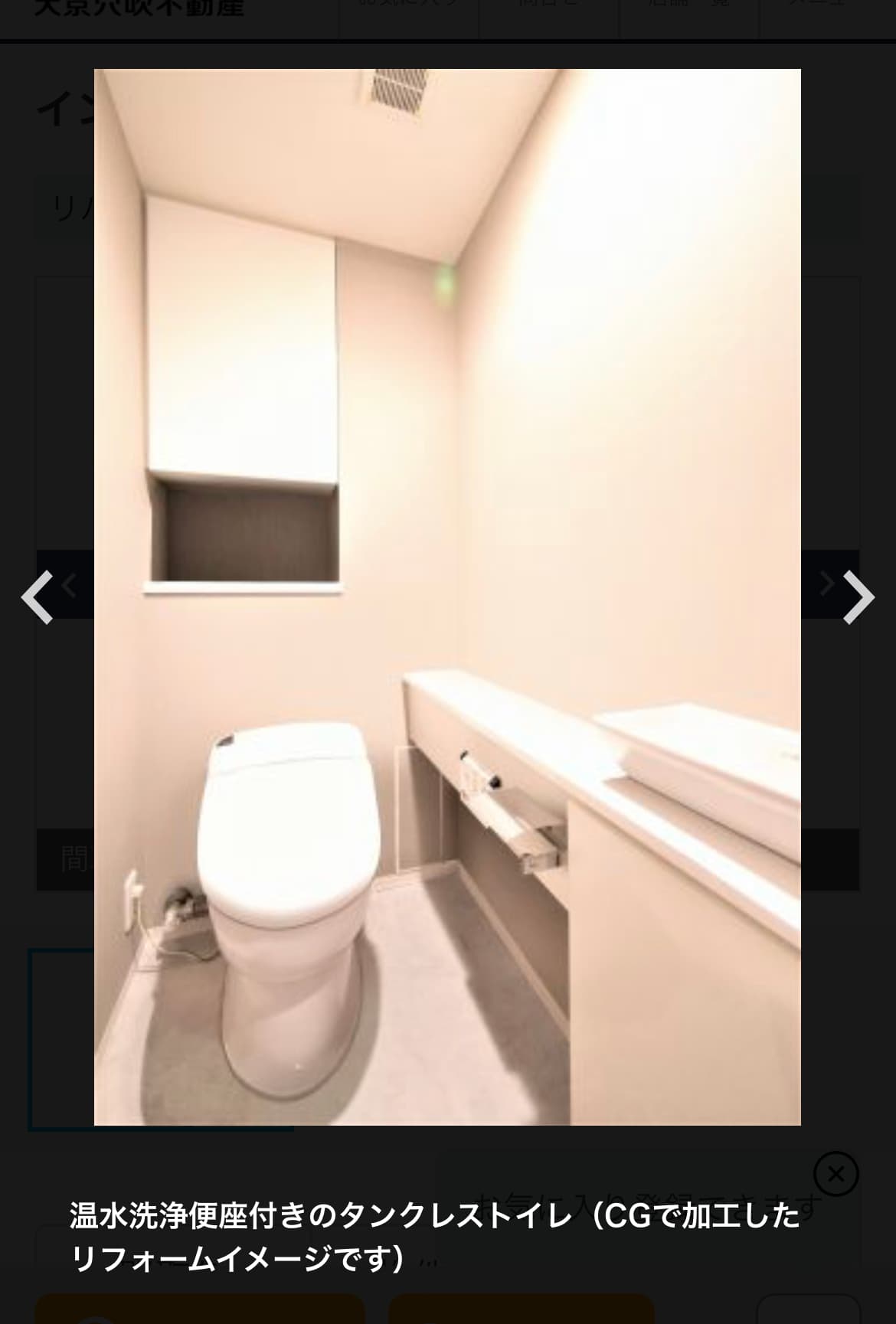Image resolution: width=896 pixels, height=1324 pixels.
Task: Go to the previous photo
Action: click(38, 597)
